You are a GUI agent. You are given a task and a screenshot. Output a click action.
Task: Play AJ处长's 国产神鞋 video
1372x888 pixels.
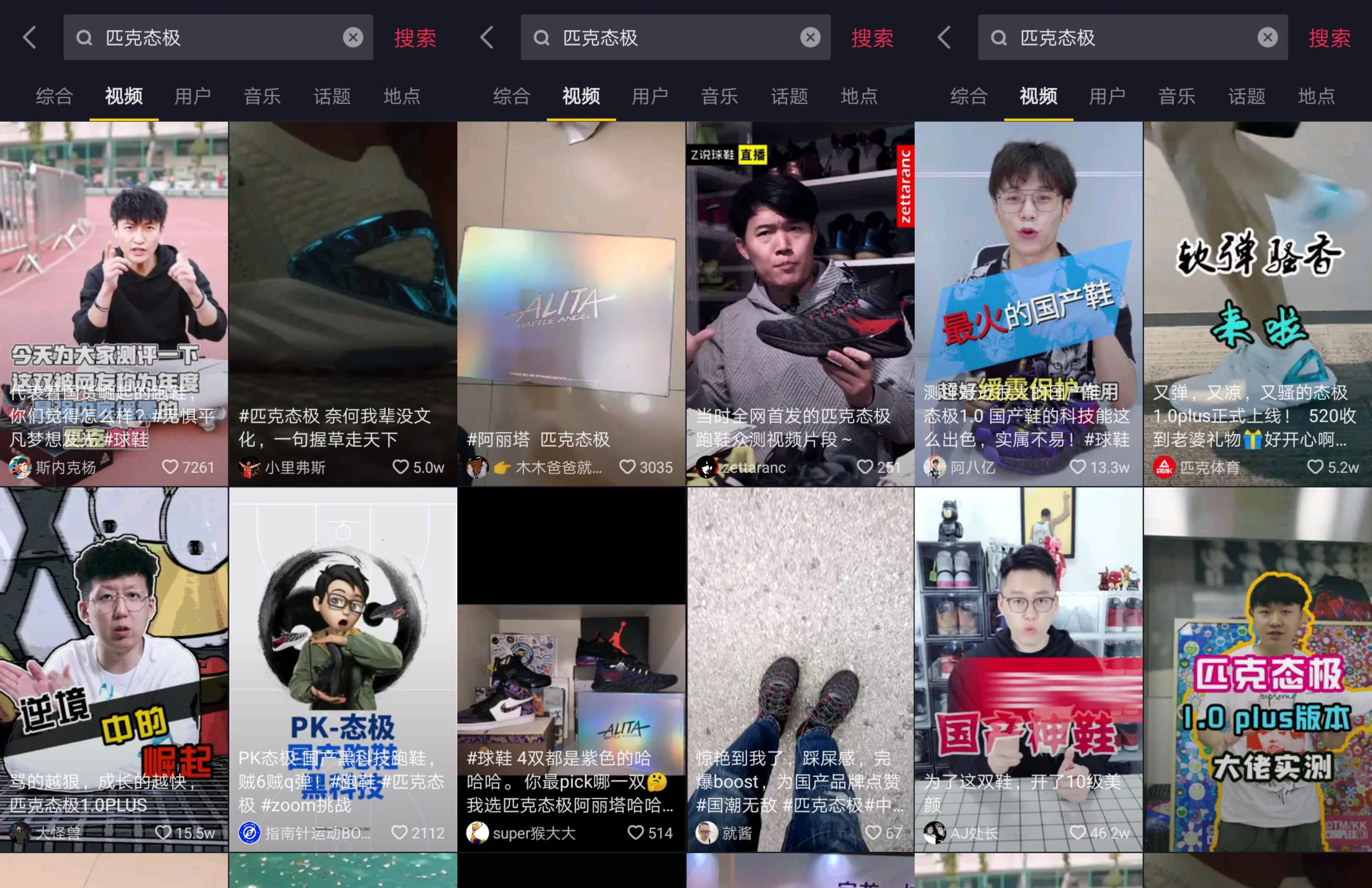click(x=1029, y=670)
